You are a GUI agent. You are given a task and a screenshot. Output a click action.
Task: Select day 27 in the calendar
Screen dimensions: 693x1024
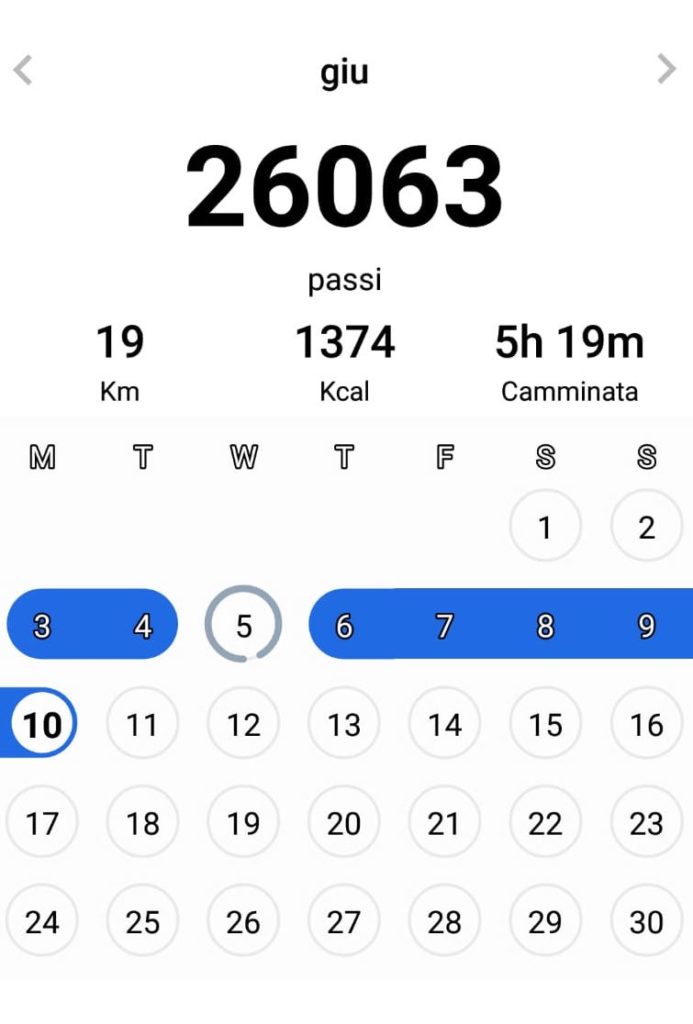tap(344, 920)
